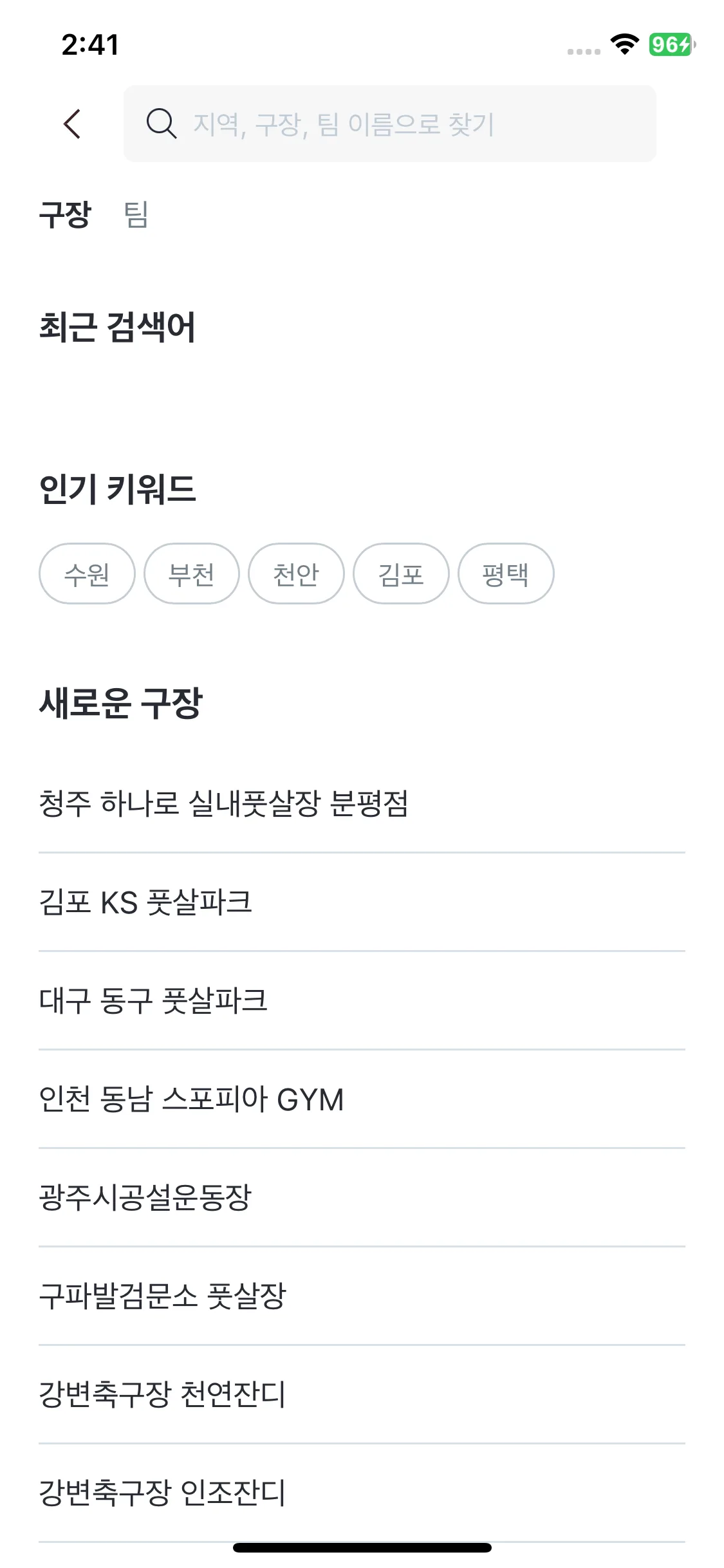The image size is (724, 1568).
Task: Select the 구장 tab
Action: (65, 214)
